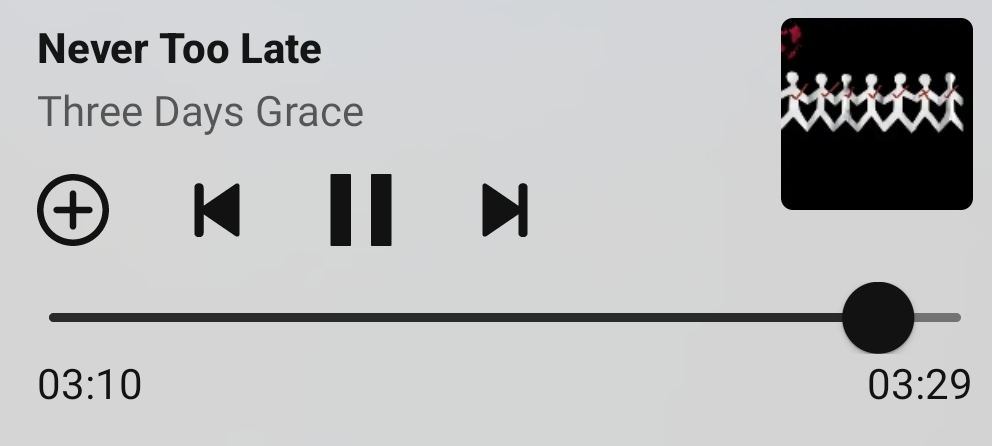Open the Three Days Grace album art
The width and height of the screenshot is (992, 446).
[876, 114]
